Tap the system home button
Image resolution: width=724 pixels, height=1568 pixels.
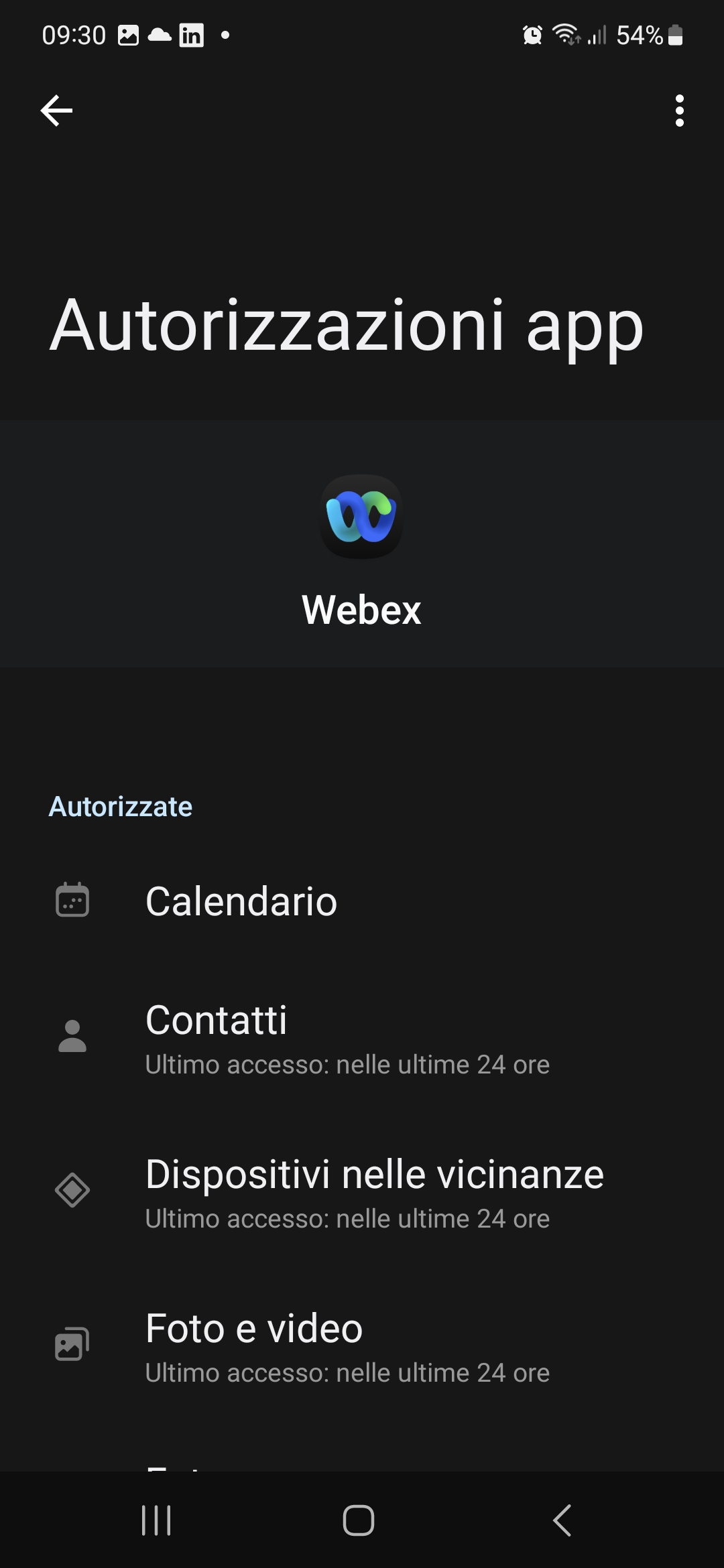[x=359, y=1520]
